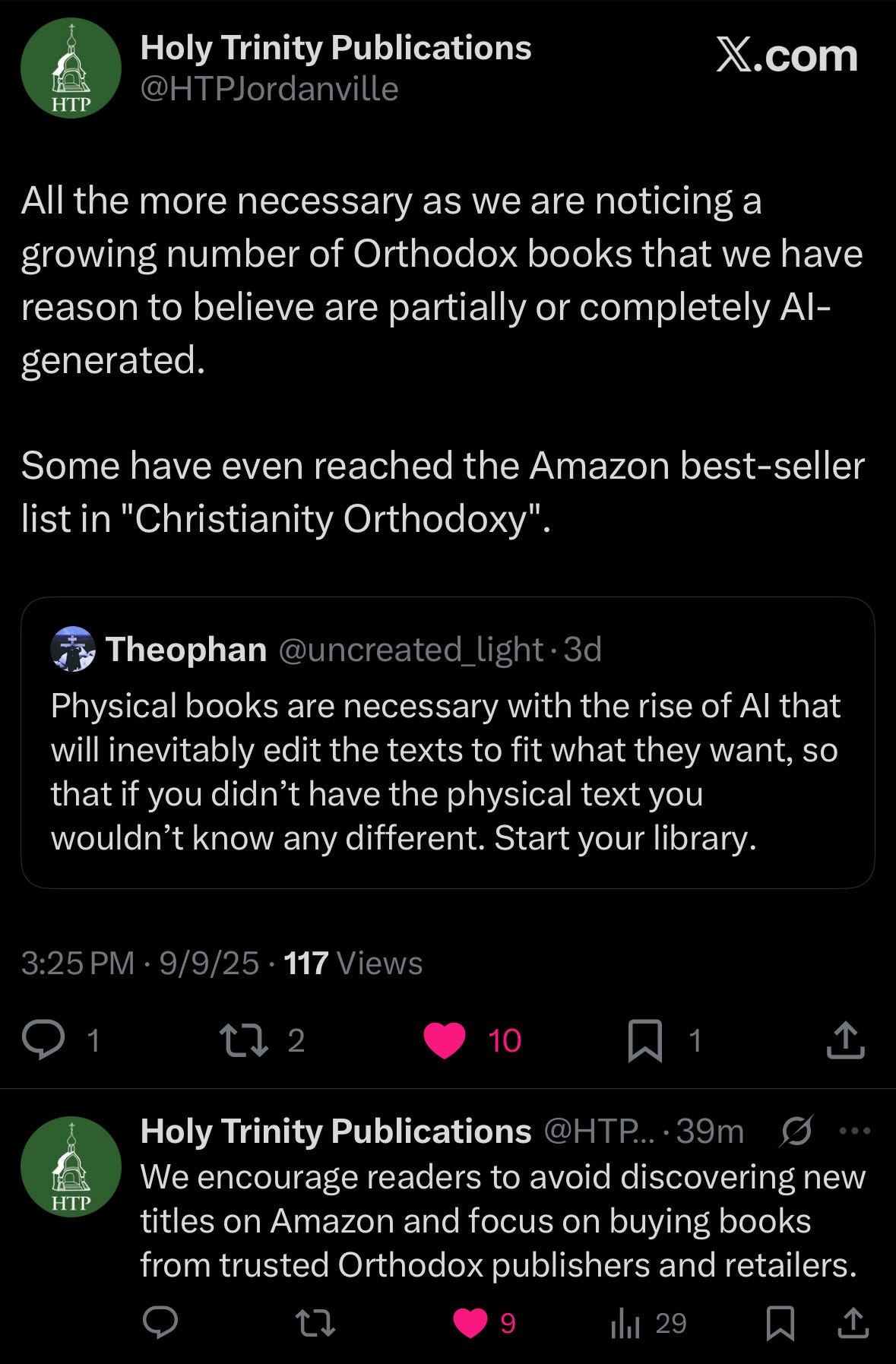
Task: Repost the main post with 2 reposts
Action: pos(243,1040)
